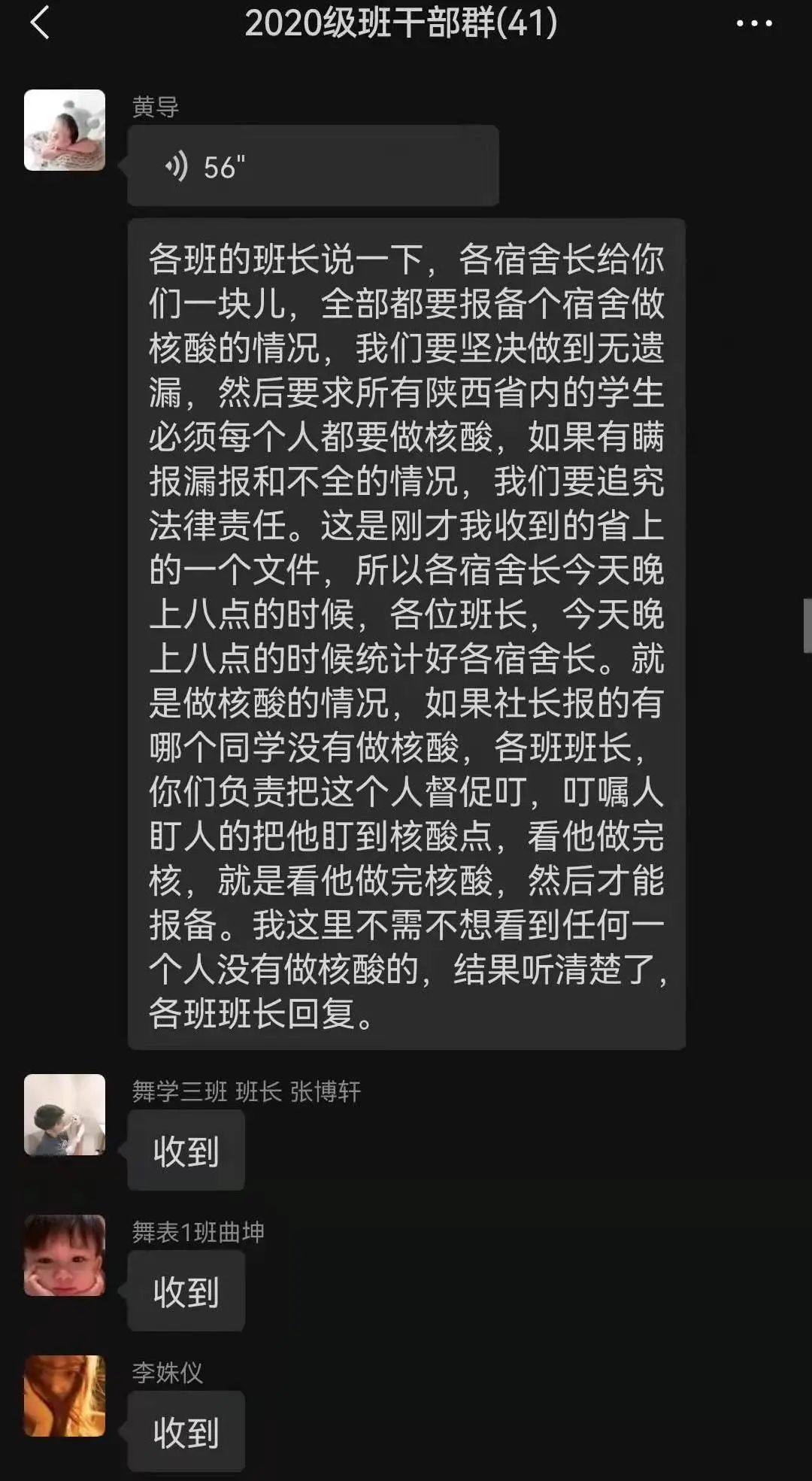Viewport: 812px width, 1481px height.
Task: Go back from the 2020级班干部群 chat
Action: pyautogui.click(x=41, y=23)
